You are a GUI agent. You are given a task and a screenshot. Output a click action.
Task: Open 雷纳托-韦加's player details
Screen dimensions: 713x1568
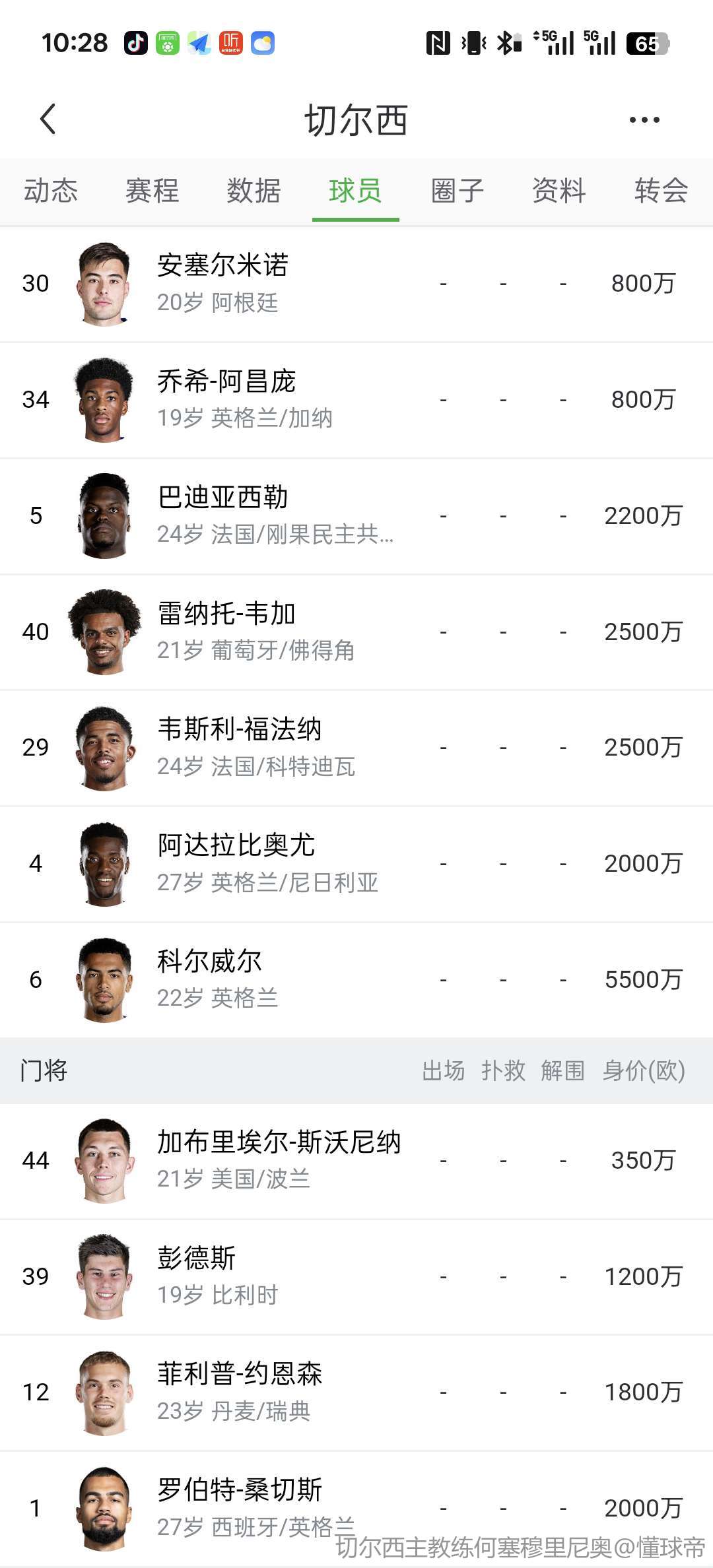click(356, 633)
